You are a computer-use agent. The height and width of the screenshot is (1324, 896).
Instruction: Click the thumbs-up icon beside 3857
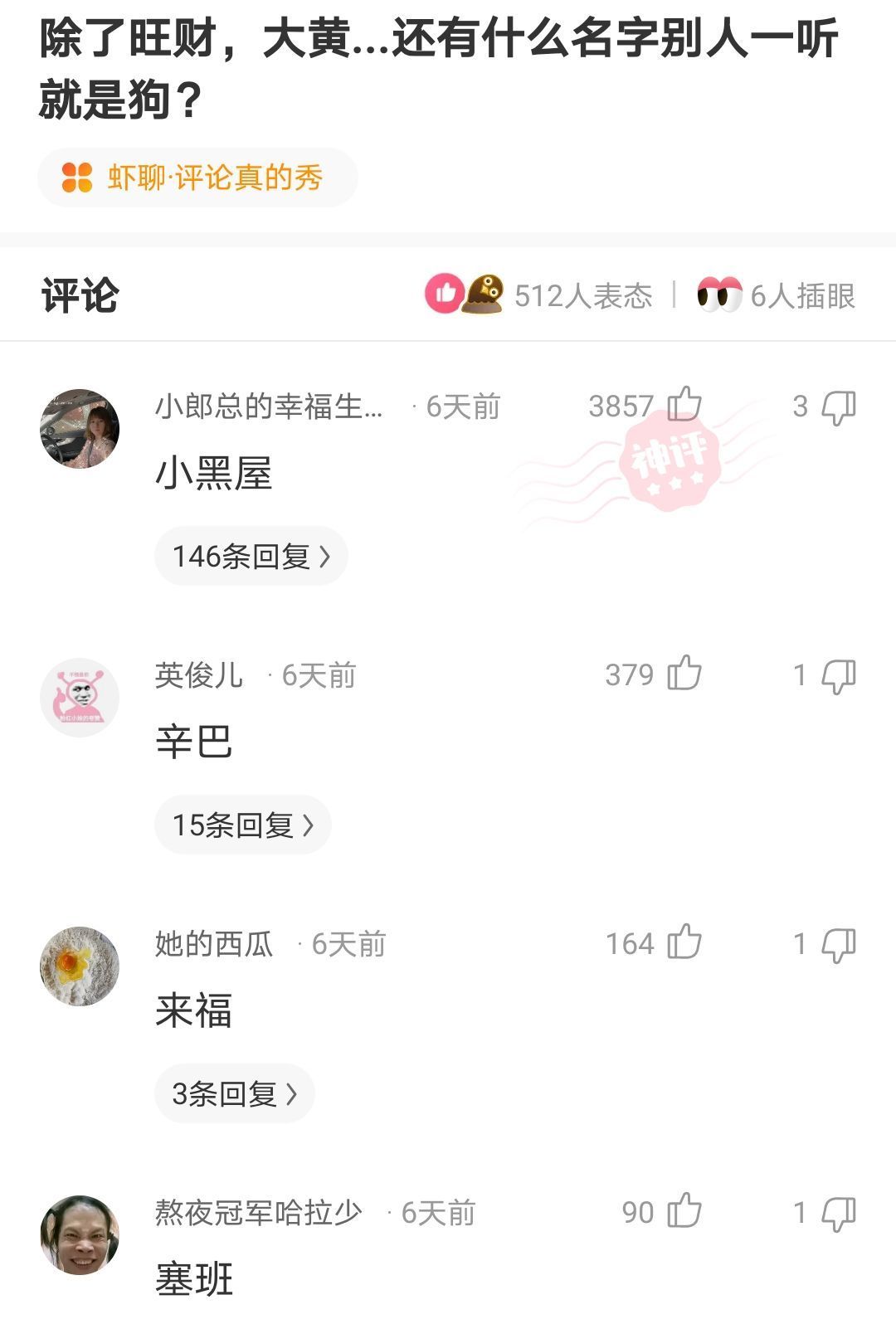[x=685, y=405]
